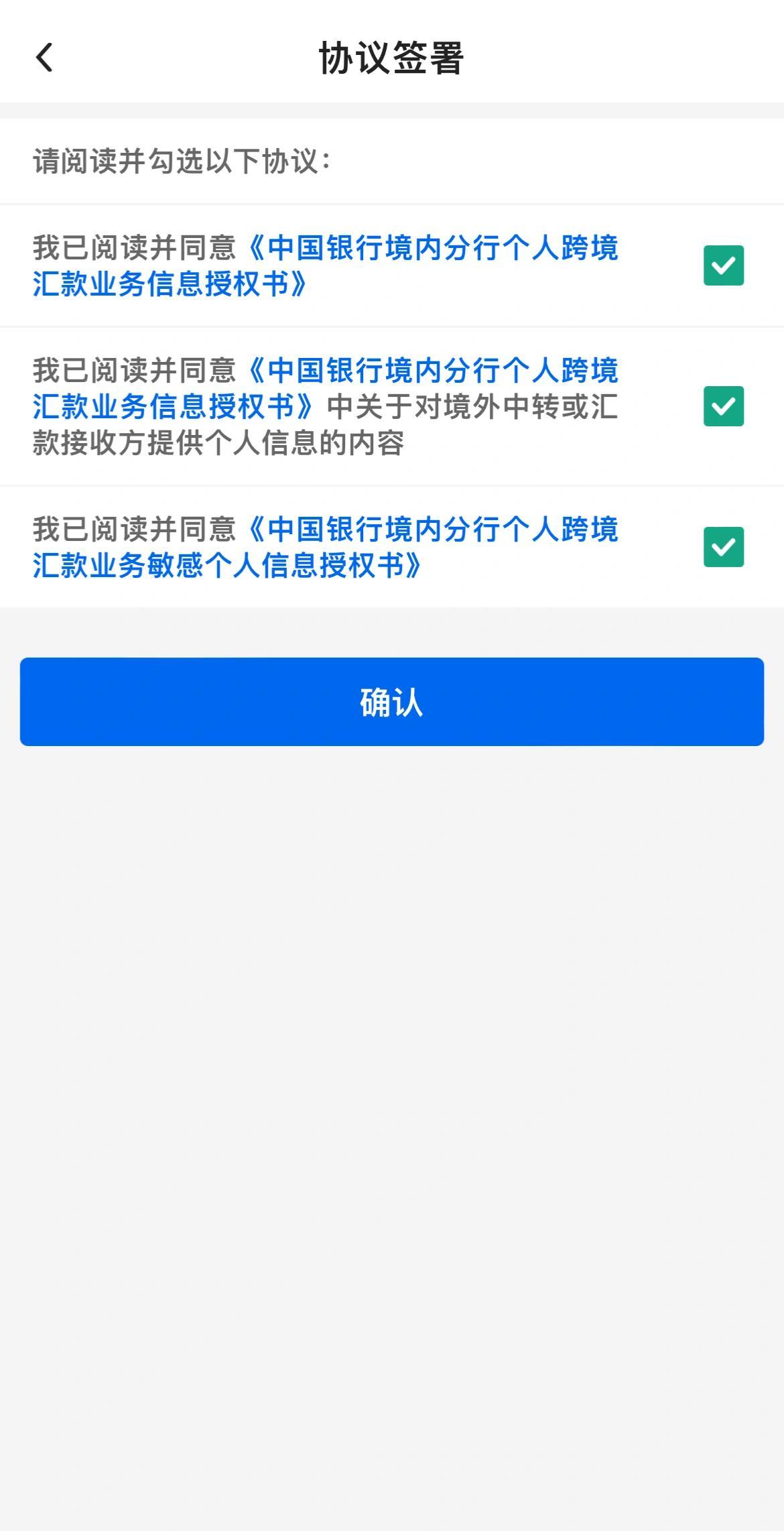Open the 信息授权书 link in second agreement
Screen dimensions: 784x1531
point(326,388)
